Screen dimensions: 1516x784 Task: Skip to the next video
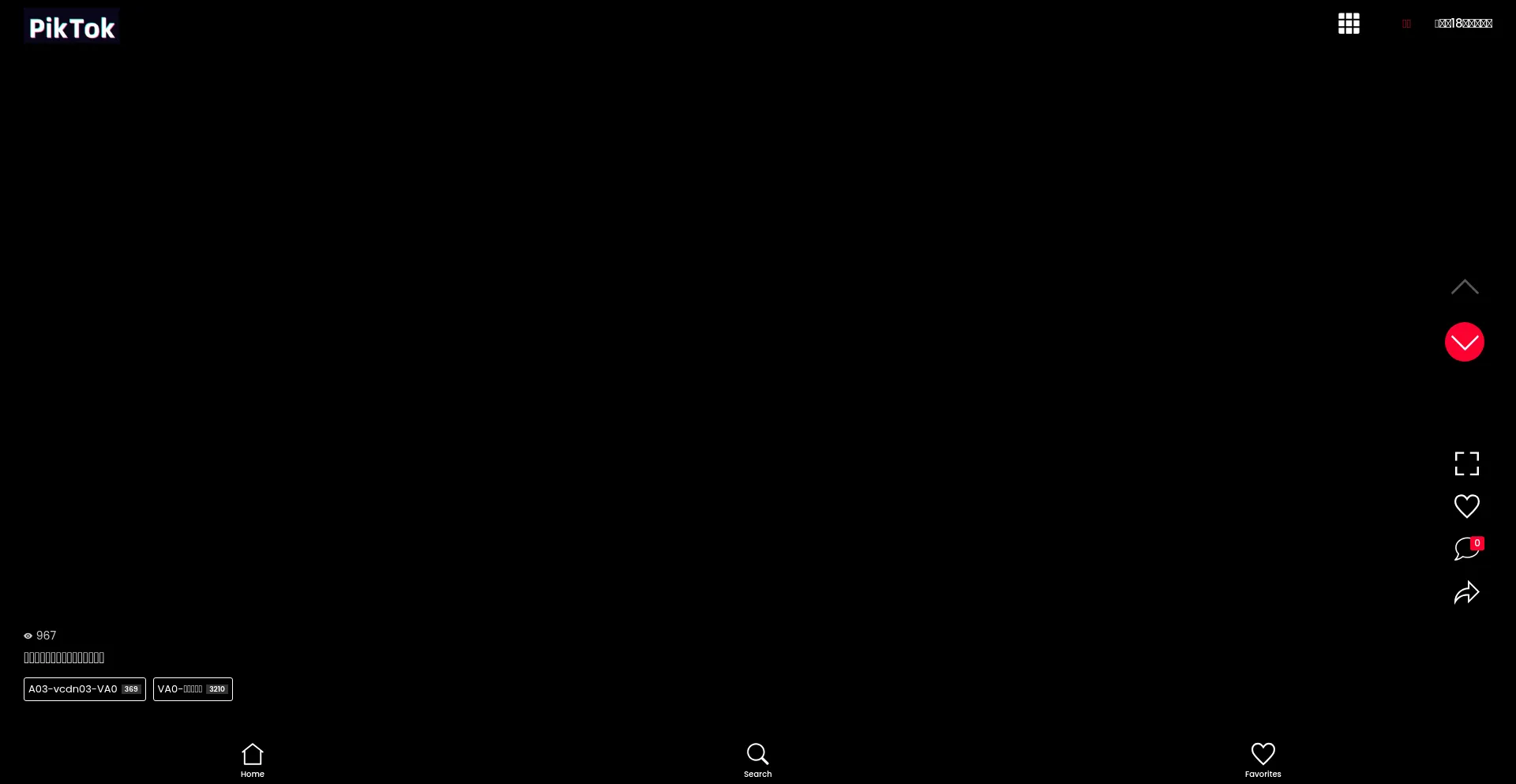point(1465,342)
